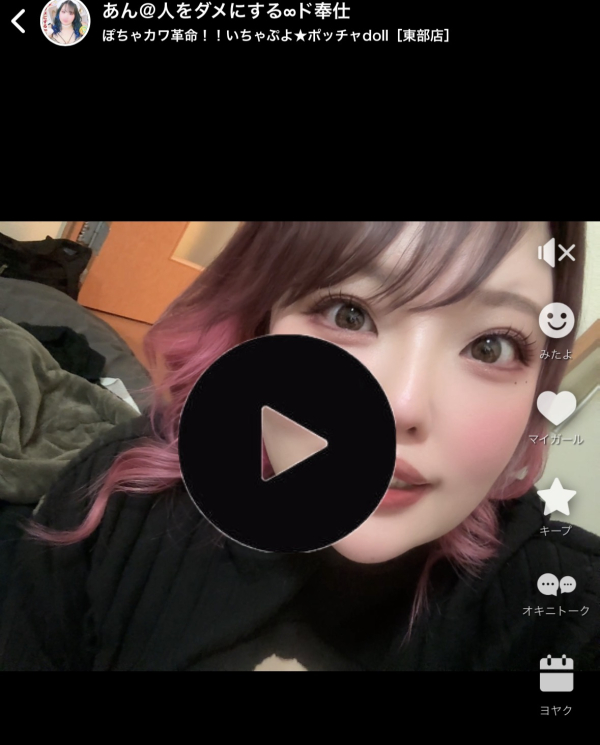Save with the キープ star icon
This screenshot has width=600, height=745.
click(x=556, y=497)
